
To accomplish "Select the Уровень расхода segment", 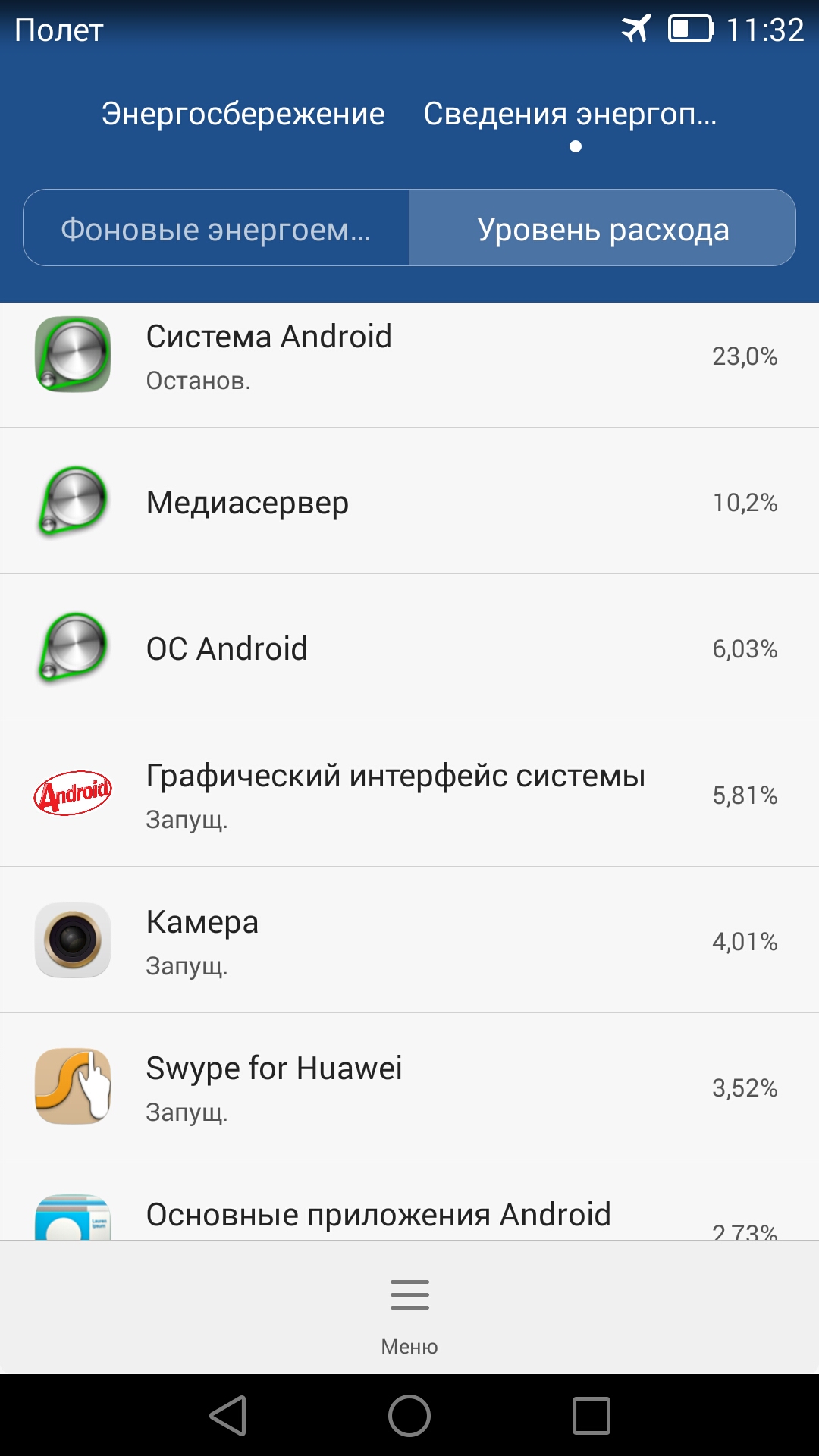I will (603, 228).
